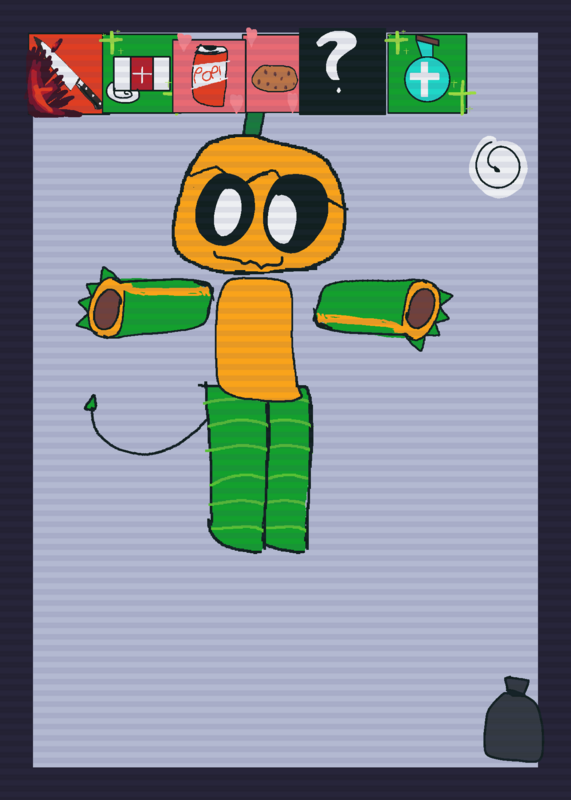The height and width of the screenshot is (800, 571).
Task: Select the potato food item
Action: pyautogui.click(x=272, y=73)
